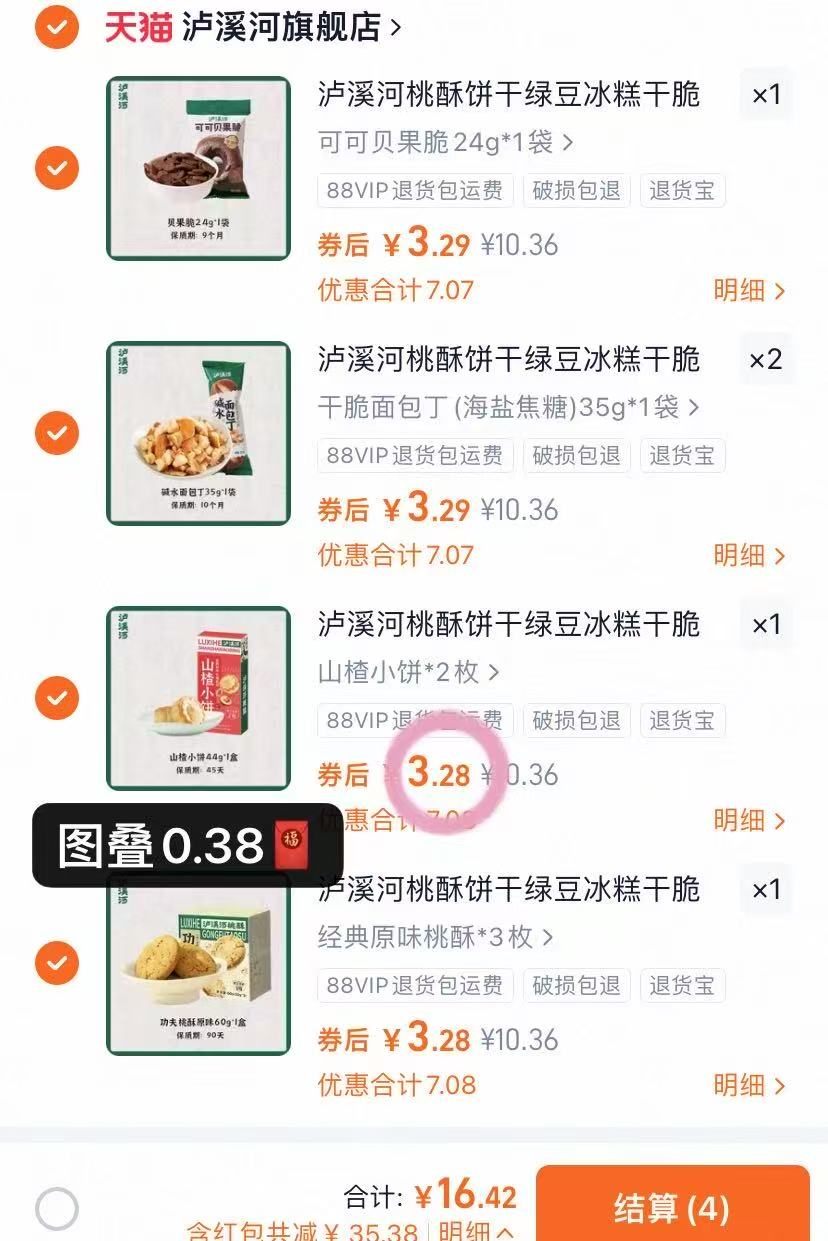Click the 图叠0.38 red packet banner

tap(150, 840)
